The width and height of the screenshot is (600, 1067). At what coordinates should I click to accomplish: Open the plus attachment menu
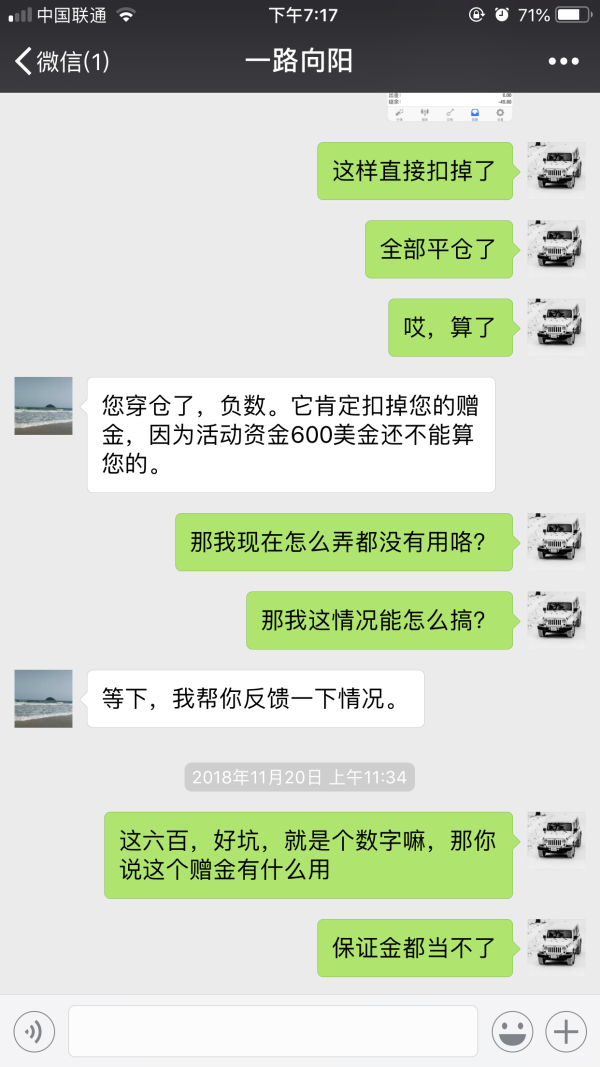[x=566, y=1031]
